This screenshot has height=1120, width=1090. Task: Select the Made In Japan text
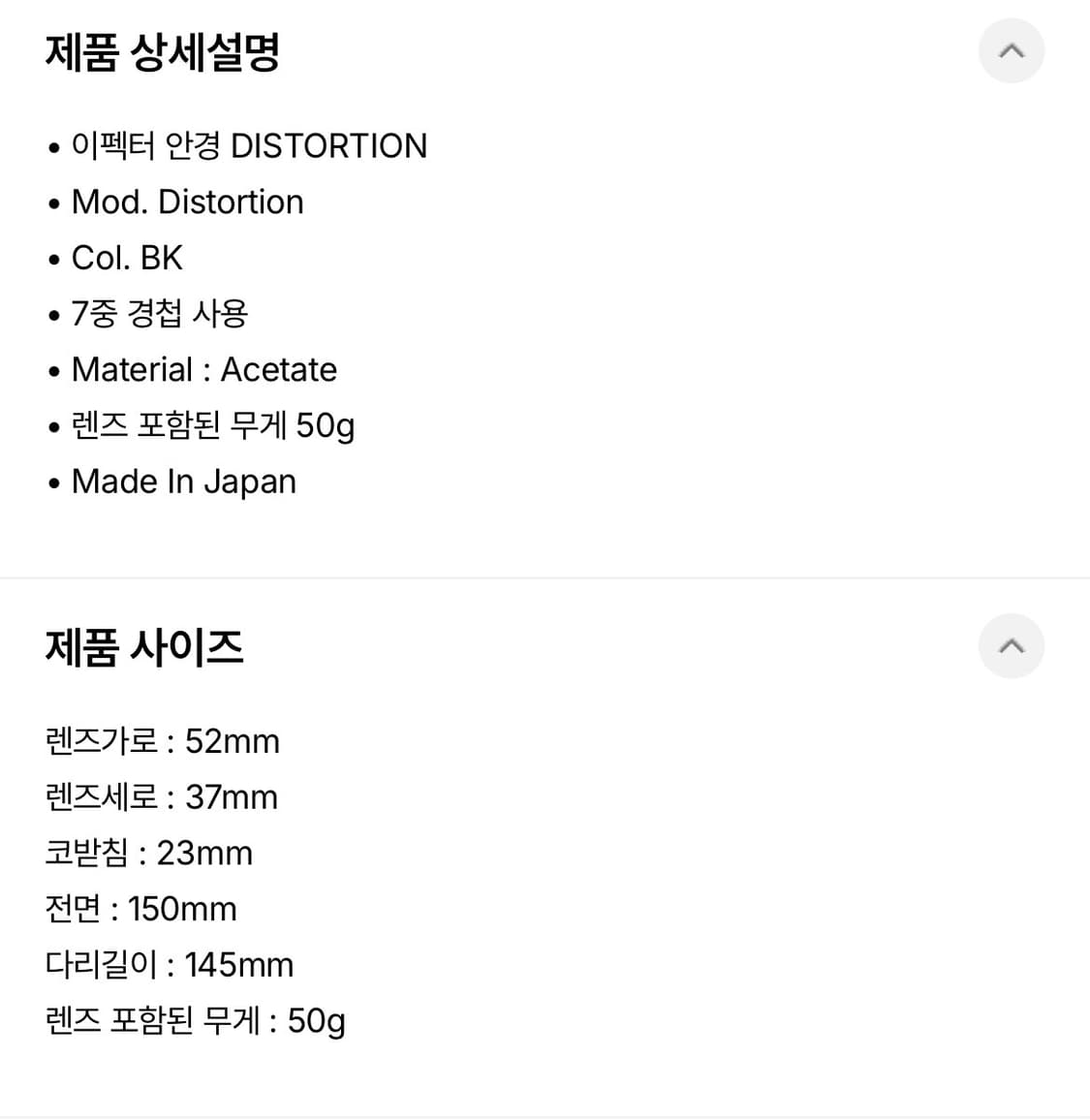click(x=184, y=482)
